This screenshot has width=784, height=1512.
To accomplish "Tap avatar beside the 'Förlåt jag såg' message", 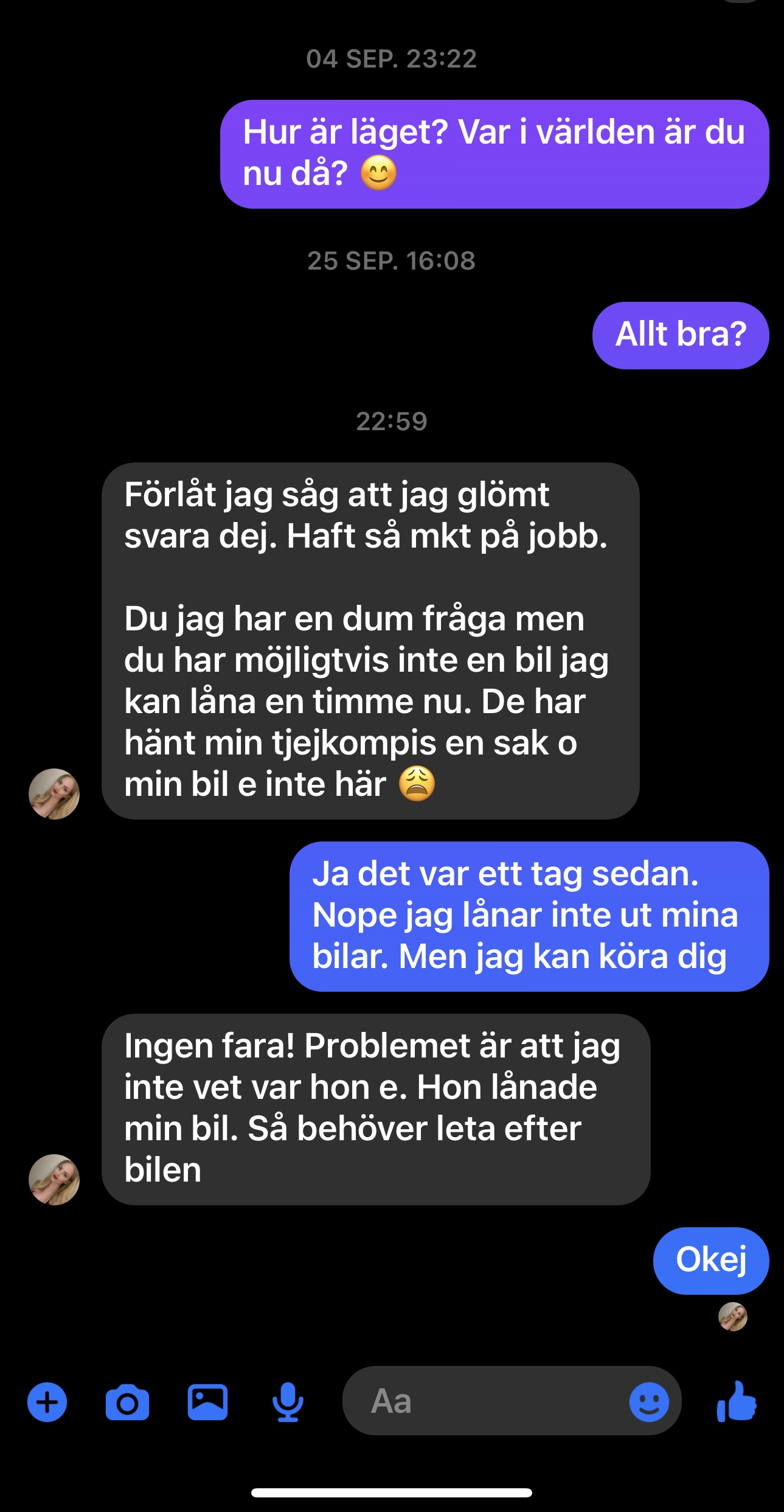I will [x=54, y=793].
